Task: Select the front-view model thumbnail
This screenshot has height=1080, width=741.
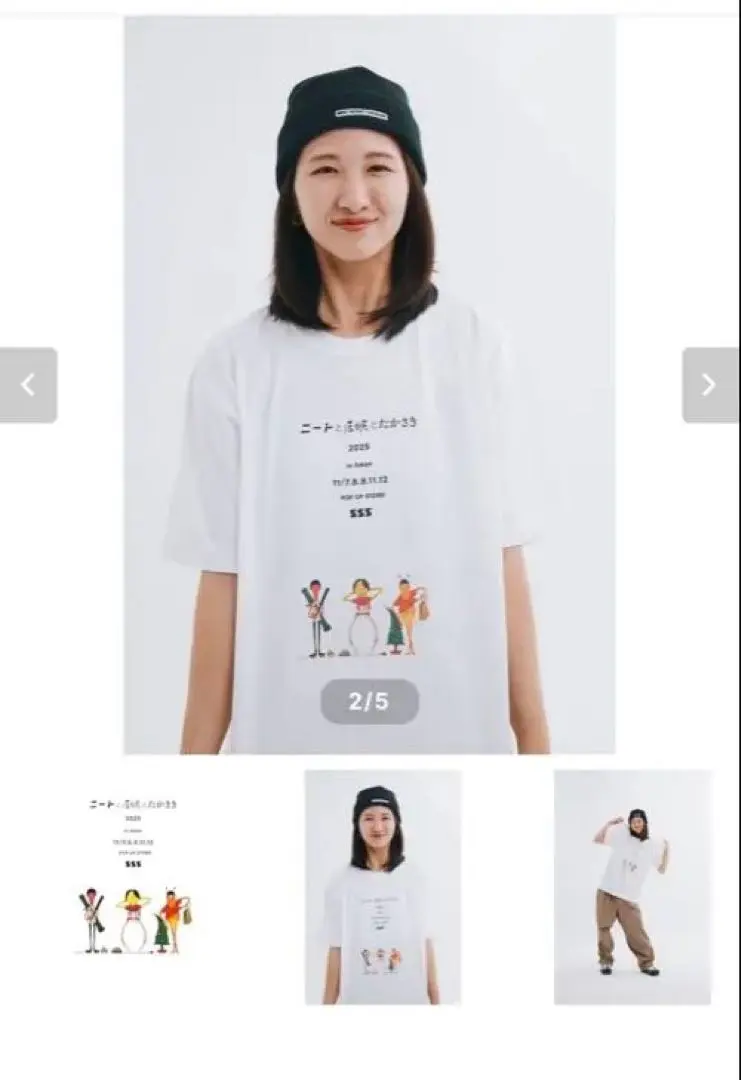Action: [383, 887]
